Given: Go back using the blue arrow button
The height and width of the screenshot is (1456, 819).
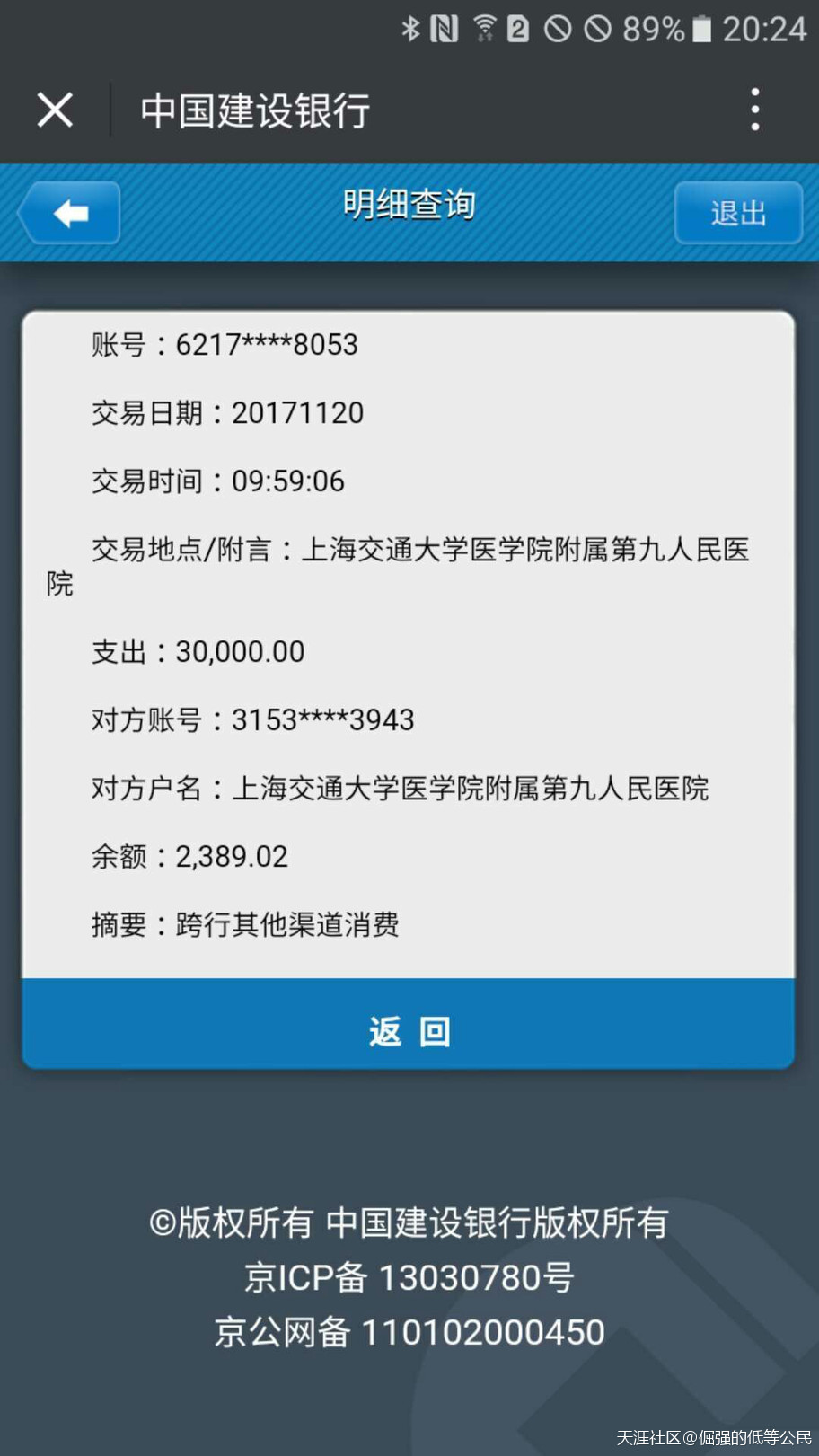Looking at the screenshot, I should pyautogui.click(x=69, y=213).
